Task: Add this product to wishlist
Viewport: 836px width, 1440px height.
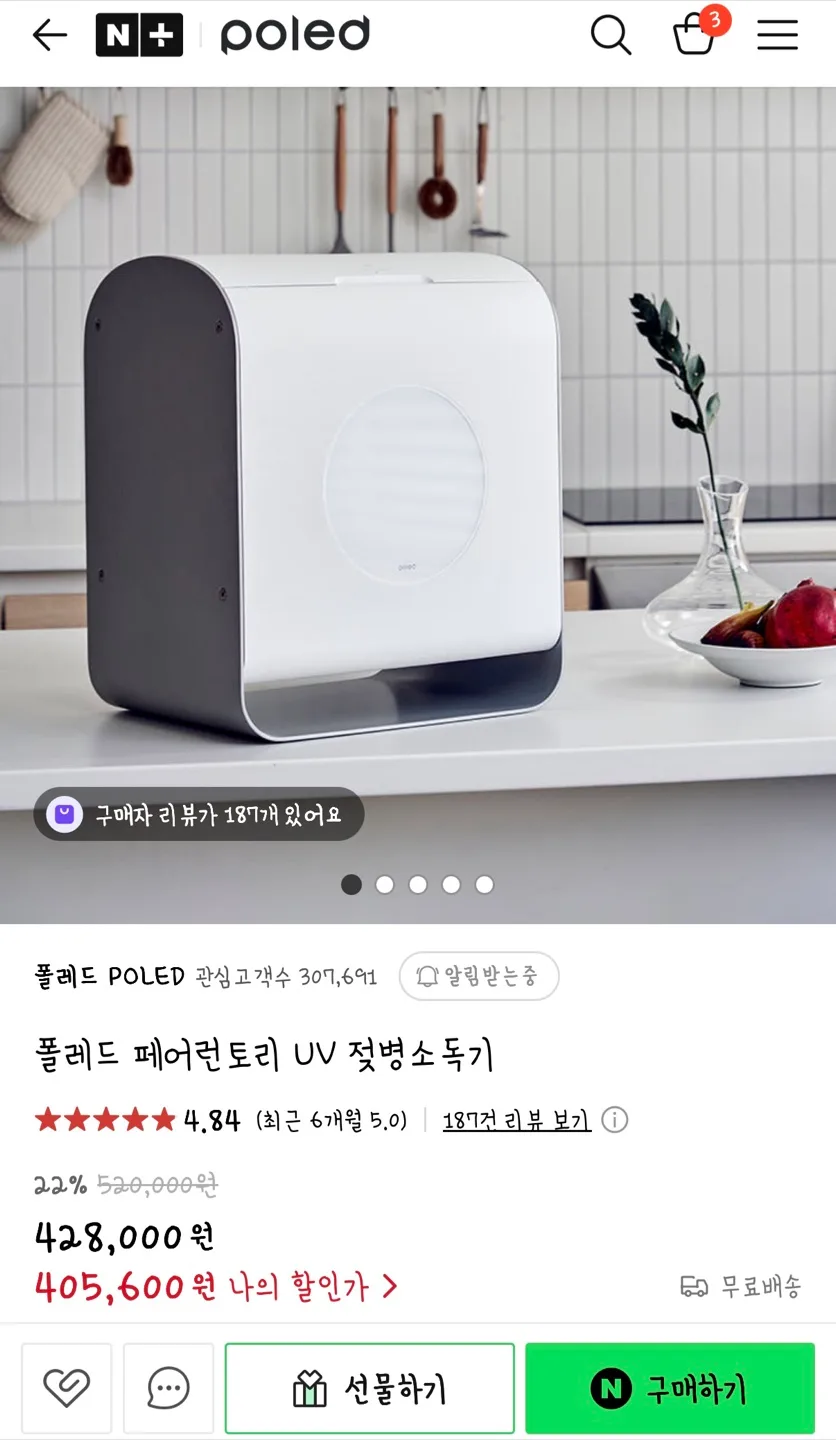Action: (x=67, y=1388)
